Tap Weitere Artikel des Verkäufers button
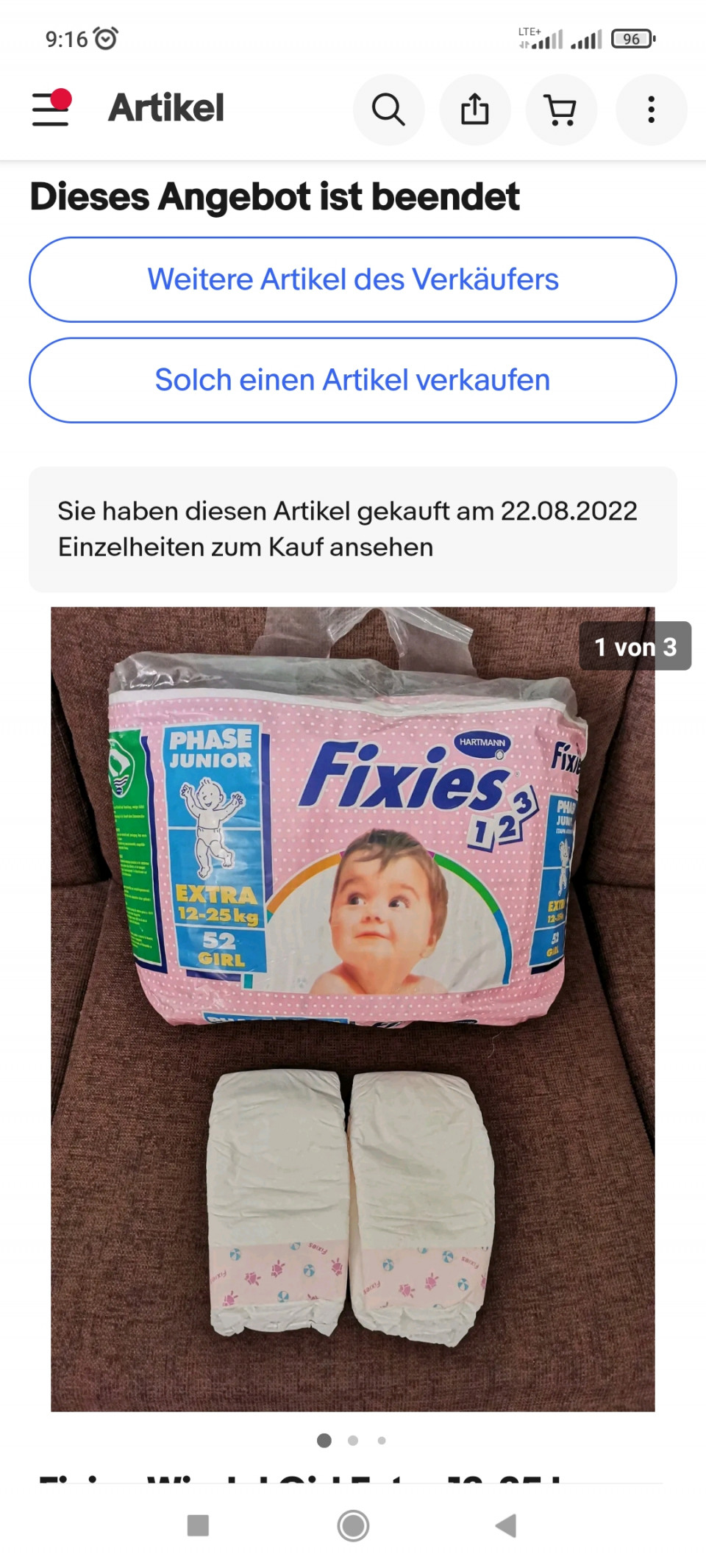 pos(353,279)
